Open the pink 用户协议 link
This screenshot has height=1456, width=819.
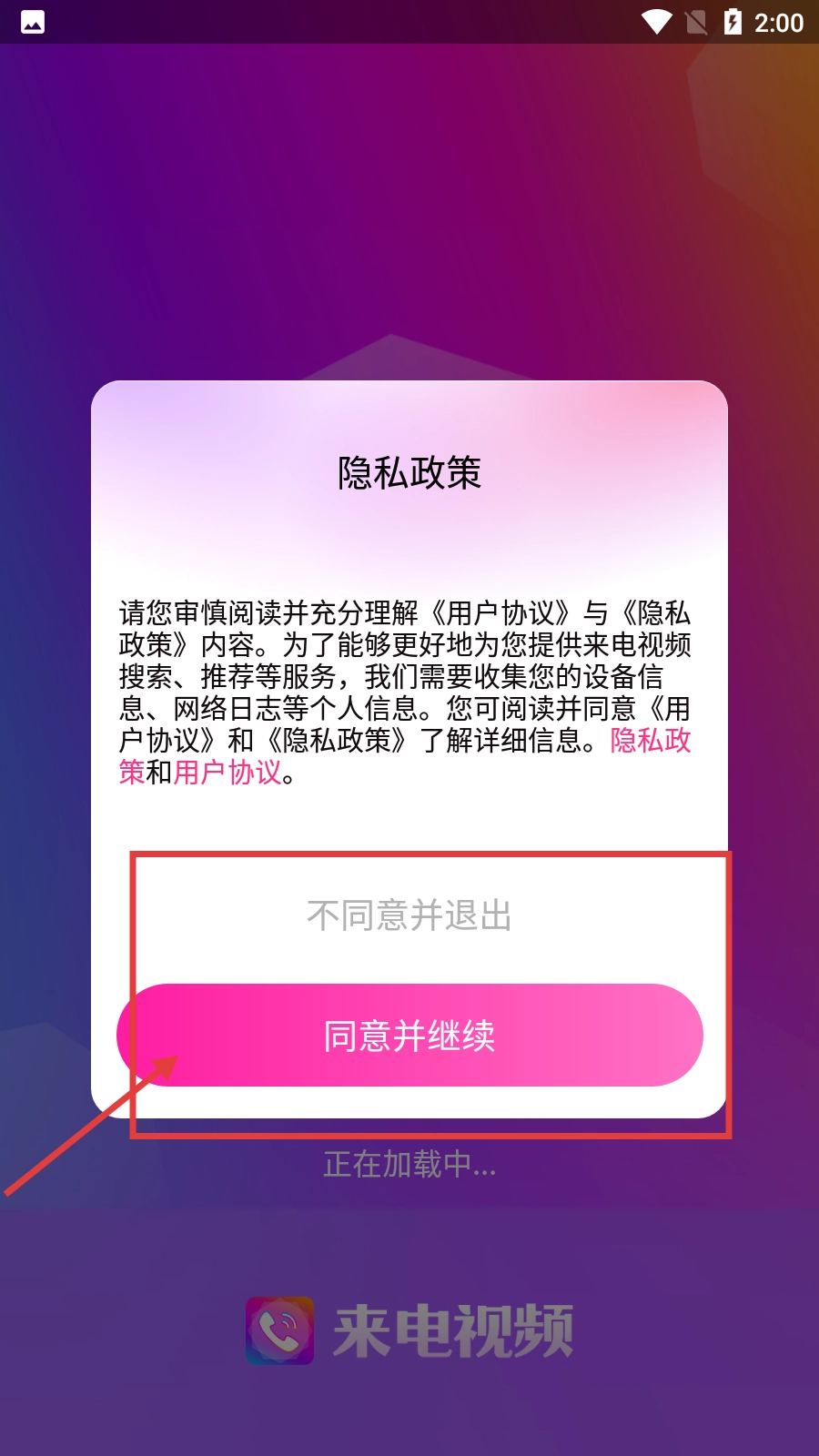(x=227, y=773)
